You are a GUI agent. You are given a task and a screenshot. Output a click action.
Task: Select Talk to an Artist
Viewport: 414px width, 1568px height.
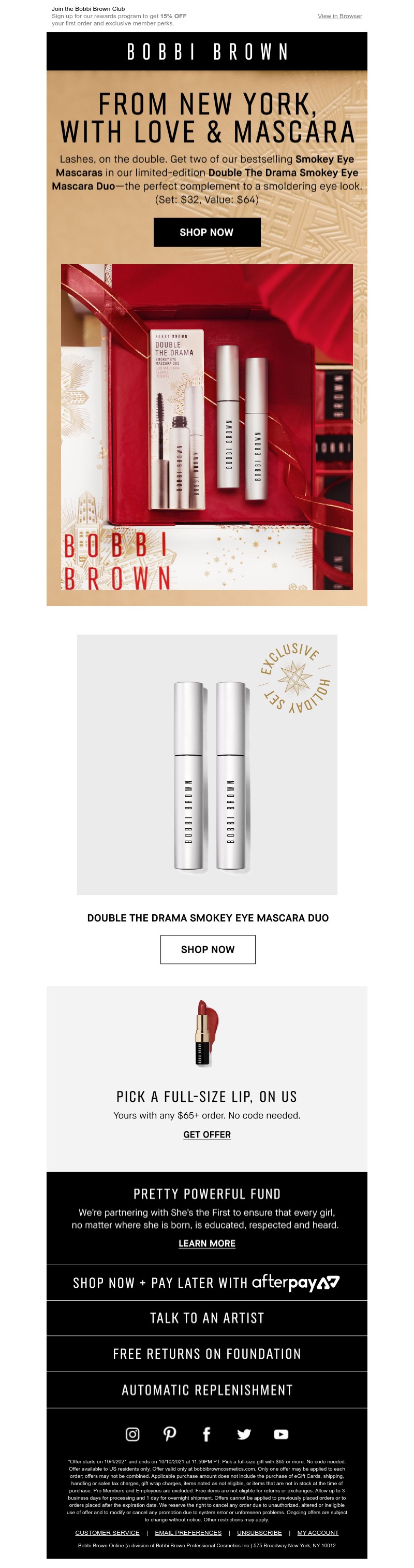(x=206, y=1318)
